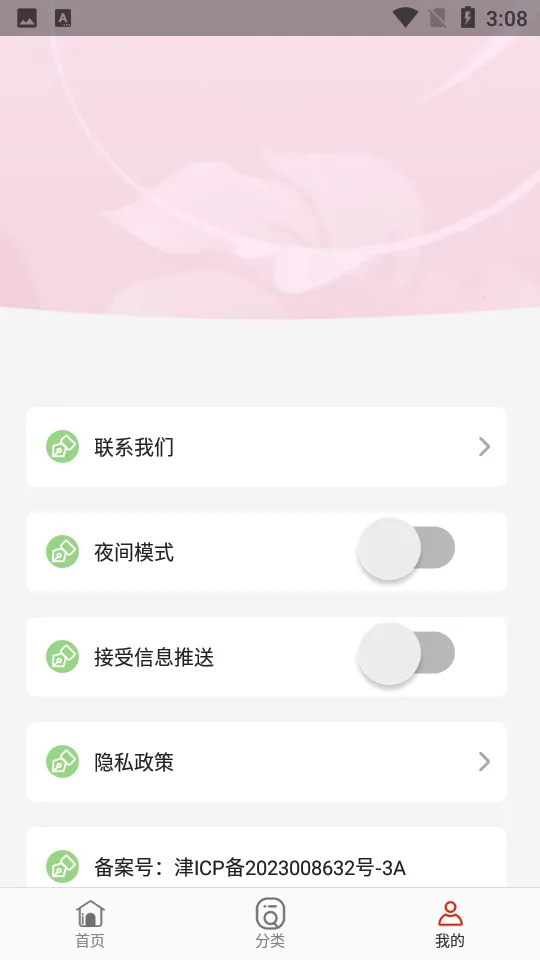Open 隐私政策 page
The width and height of the screenshot is (540, 960).
266,762
